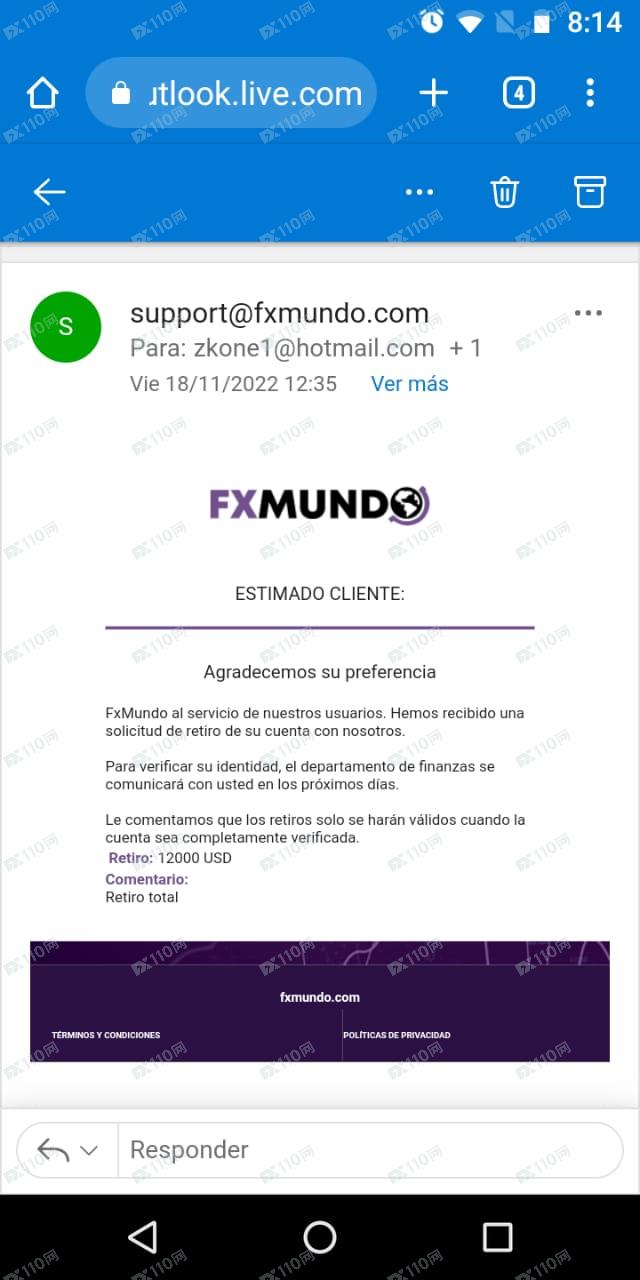
Task: Delete this email
Action: 505,192
